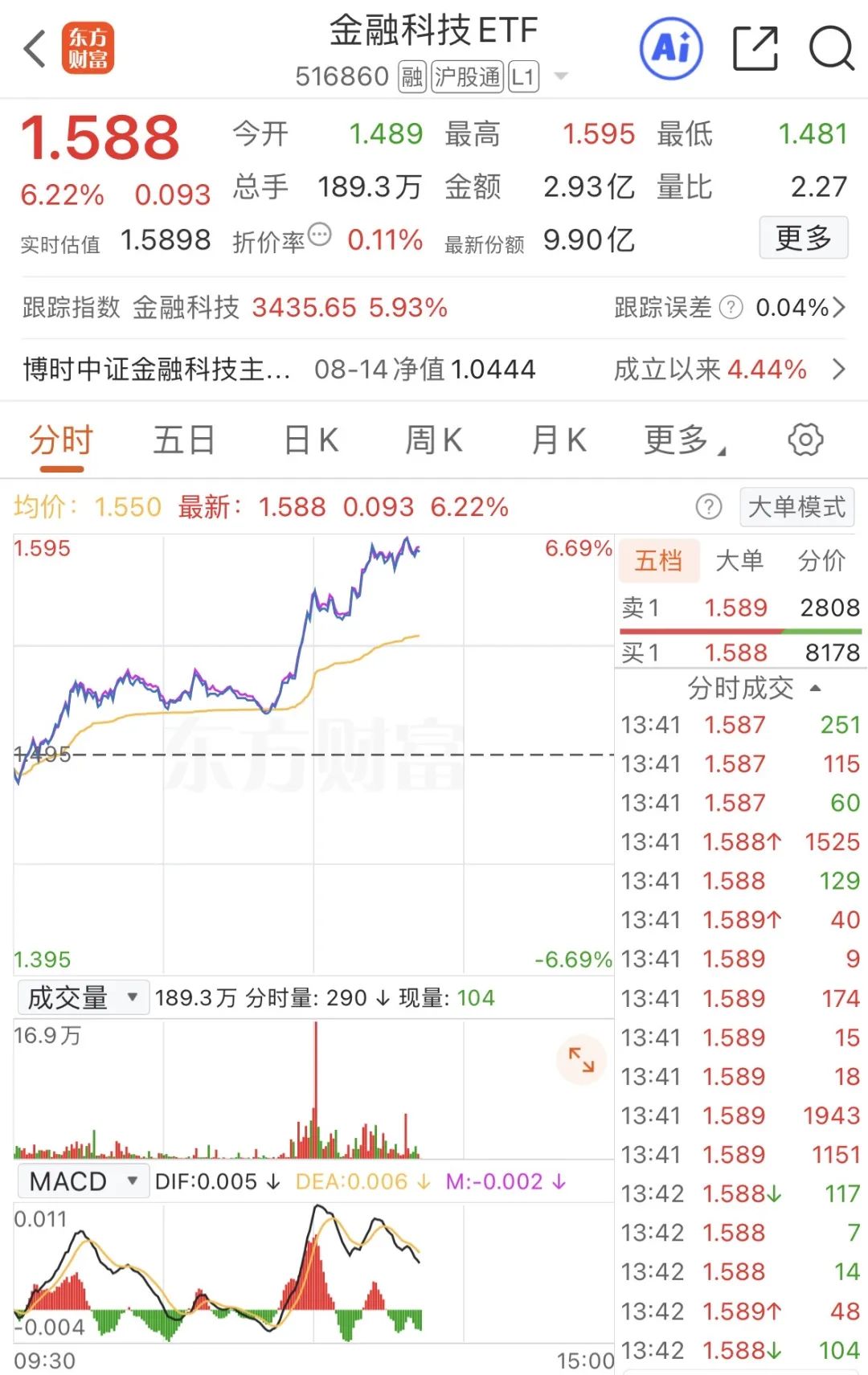Image resolution: width=868 pixels, height=1375 pixels.
Task: Switch to the 月K chart tab
Action: click(x=559, y=440)
